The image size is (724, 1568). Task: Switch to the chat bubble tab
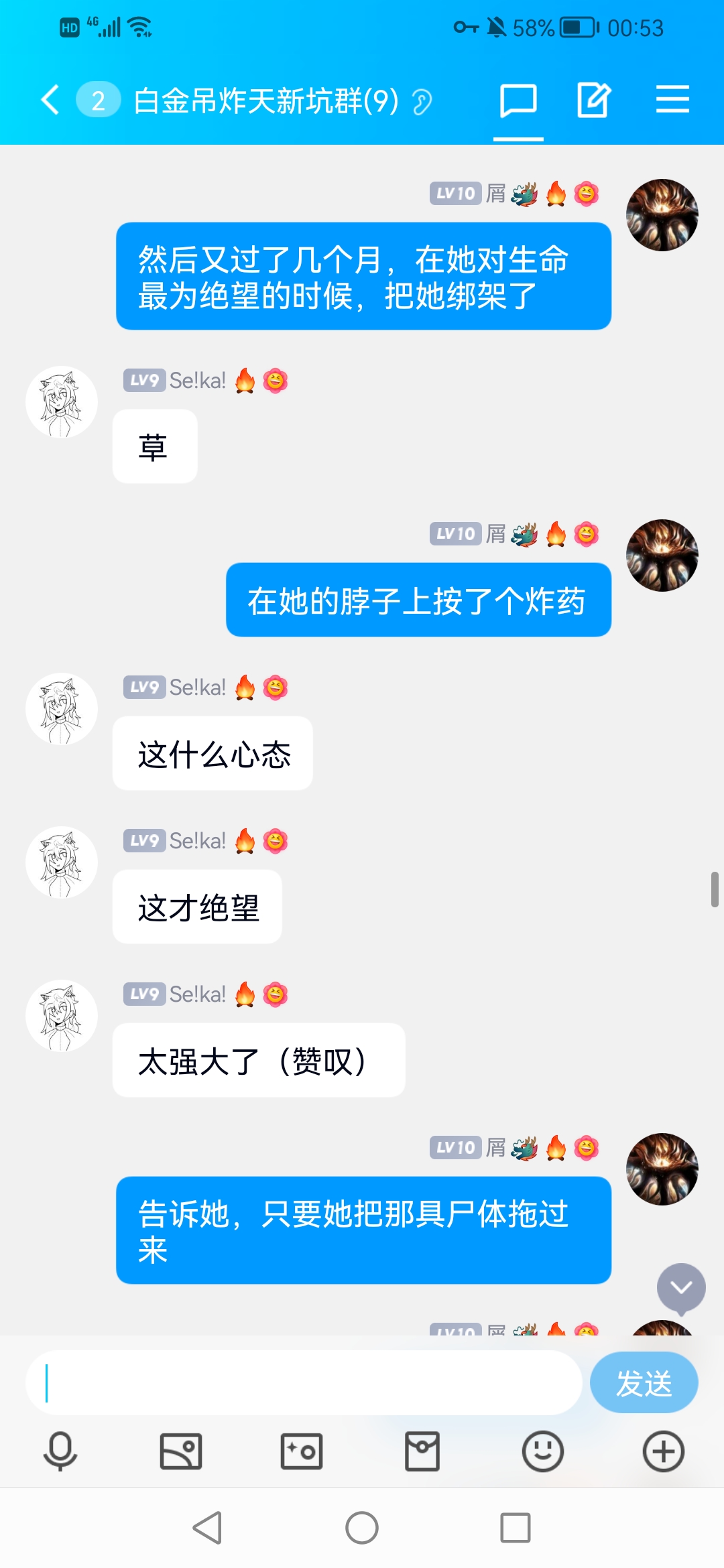point(518,101)
